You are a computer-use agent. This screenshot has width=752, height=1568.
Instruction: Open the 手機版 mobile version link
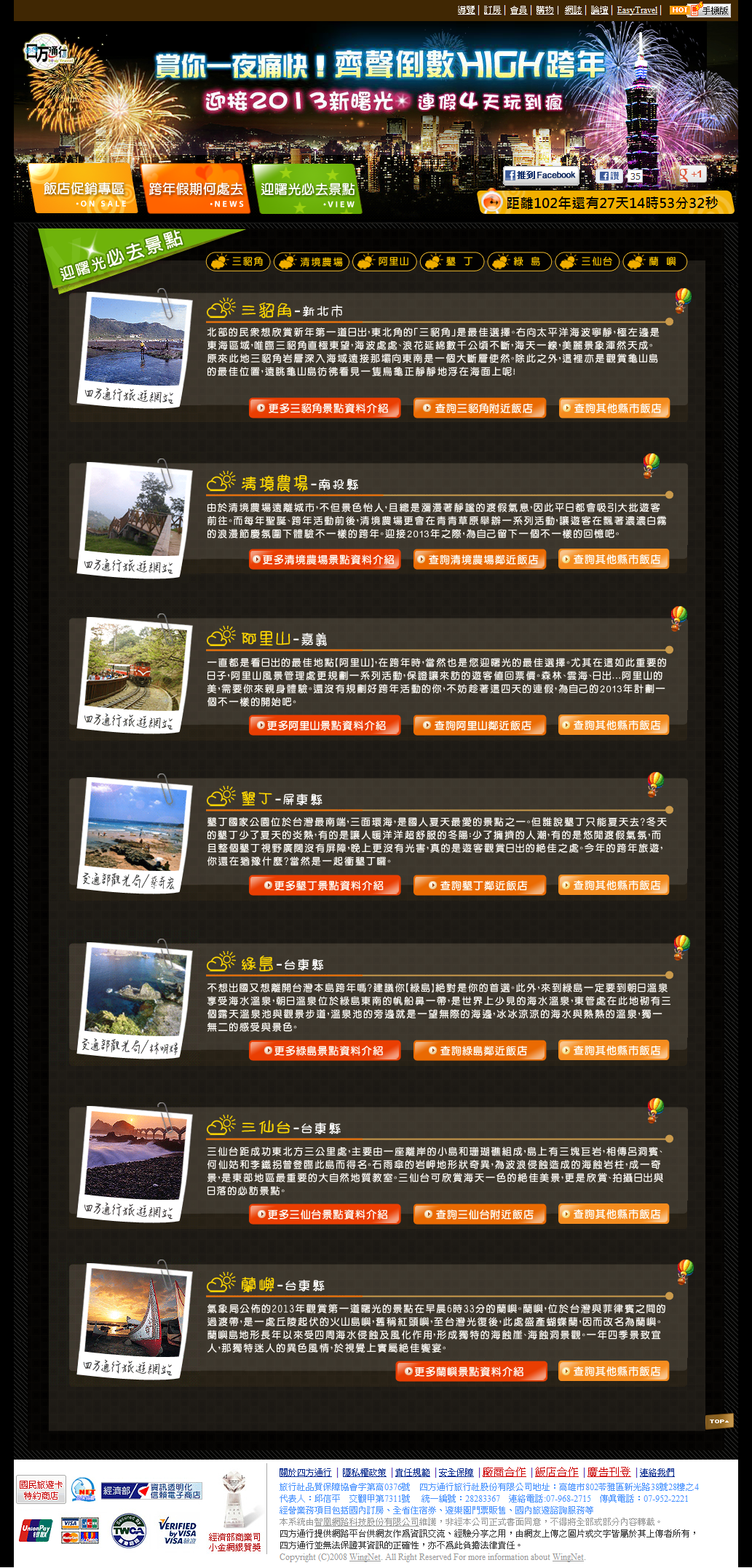[x=711, y=10]
